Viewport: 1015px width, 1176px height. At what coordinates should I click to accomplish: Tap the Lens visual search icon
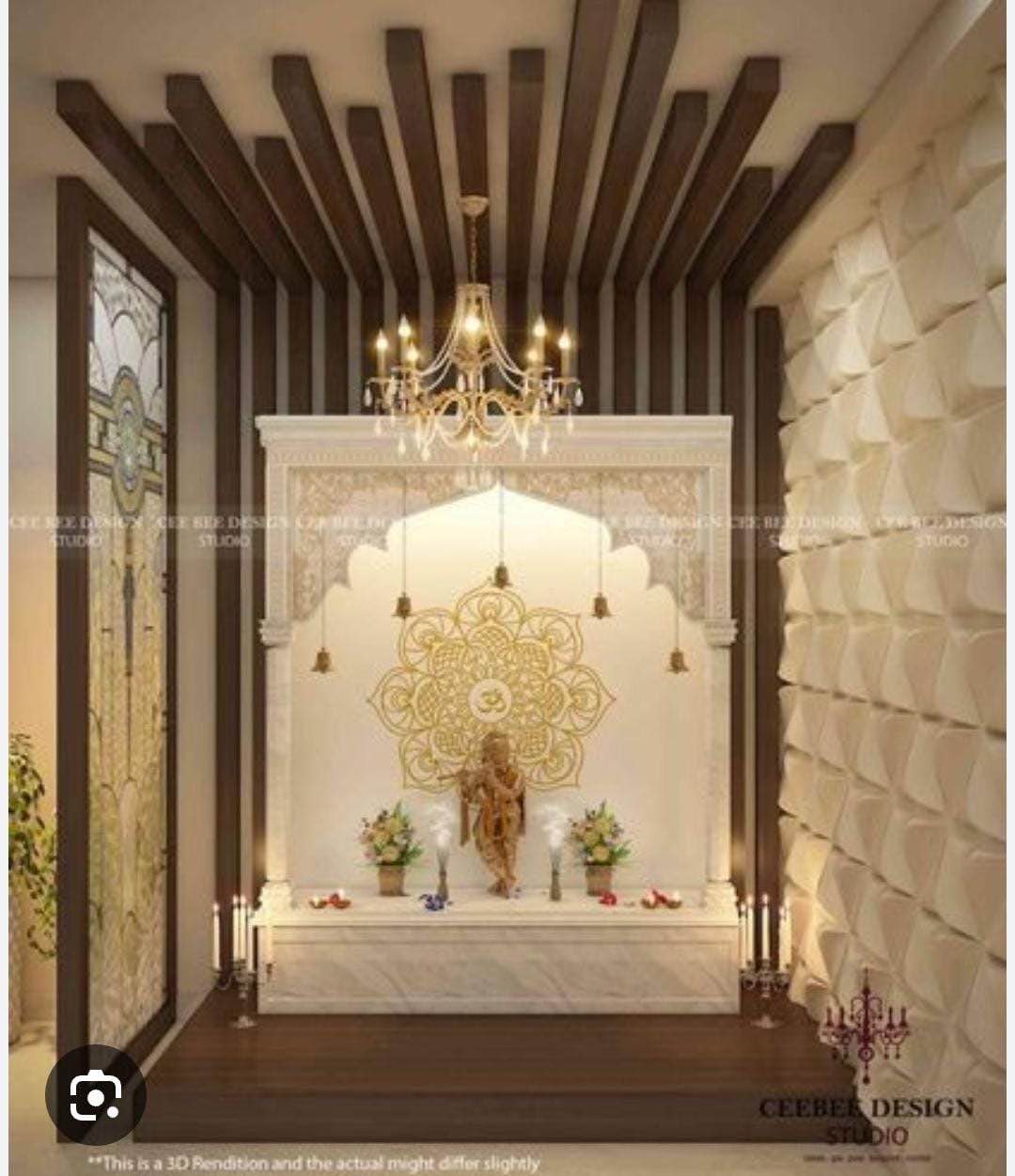click(x=96, y=1094)
